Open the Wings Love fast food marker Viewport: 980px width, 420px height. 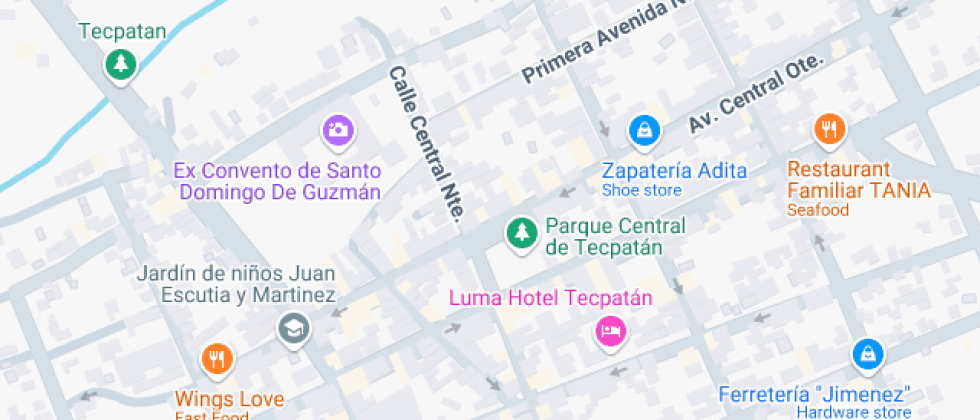pos(217,357)
